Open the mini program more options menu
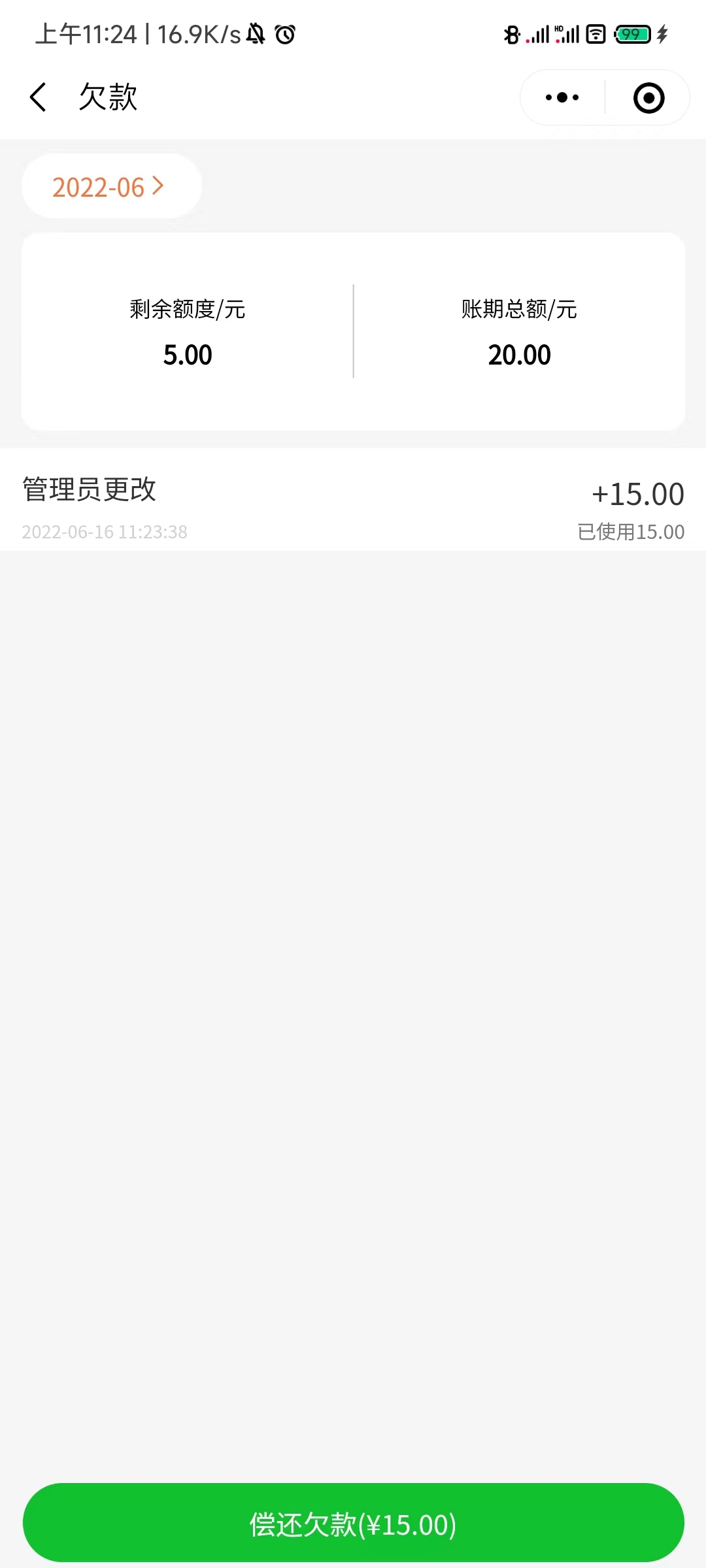 pyautogui.click(x=562, y=97)
